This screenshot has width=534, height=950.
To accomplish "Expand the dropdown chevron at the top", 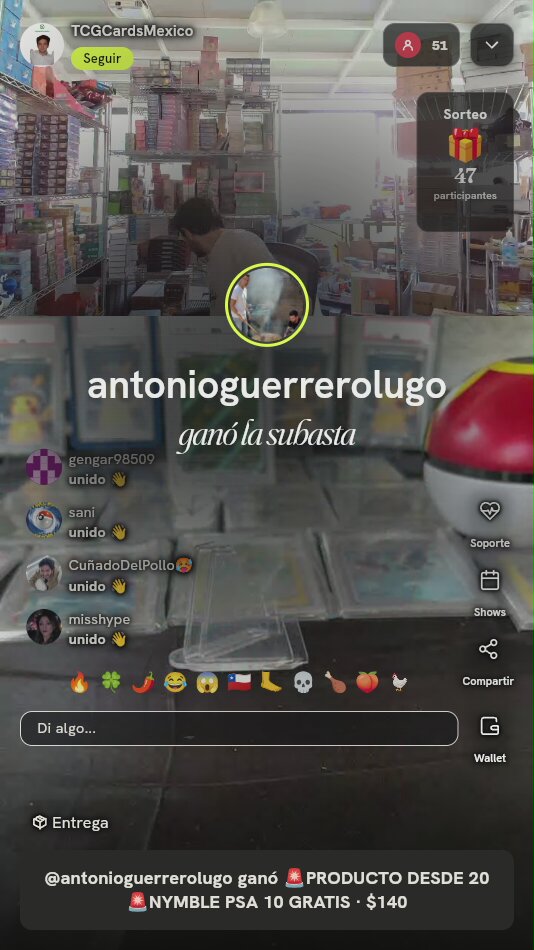I will (492, 45).
